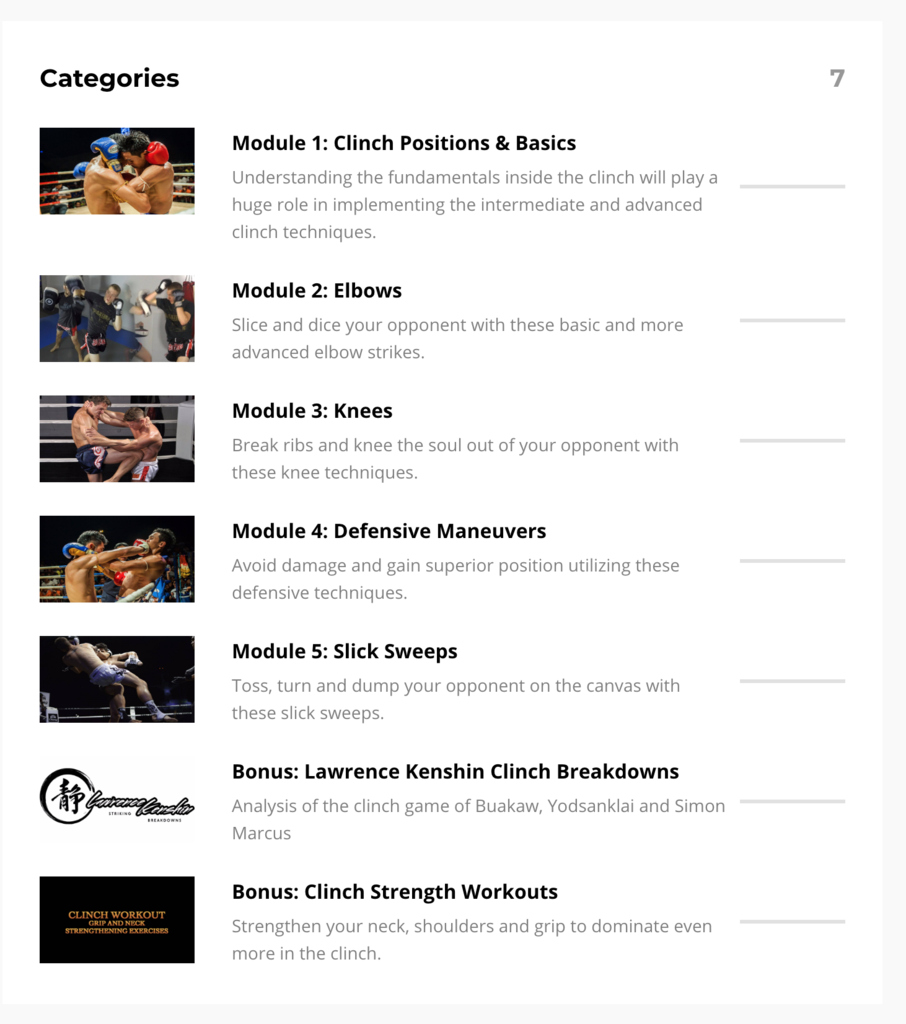
Task: Open Bonus: Clinch Strength Workouts
Action: 394,891
